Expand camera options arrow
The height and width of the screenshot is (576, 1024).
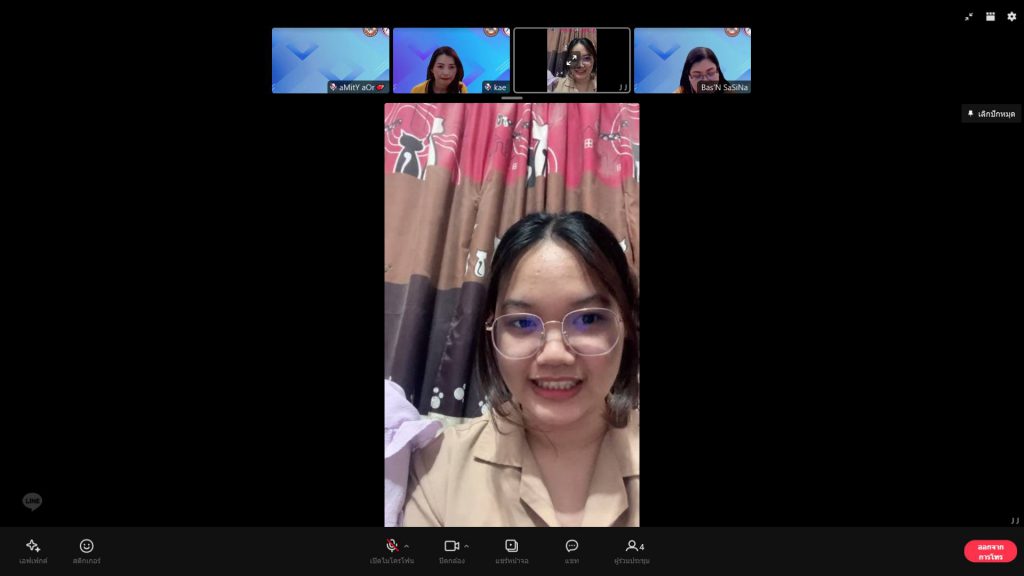(466, 546)
